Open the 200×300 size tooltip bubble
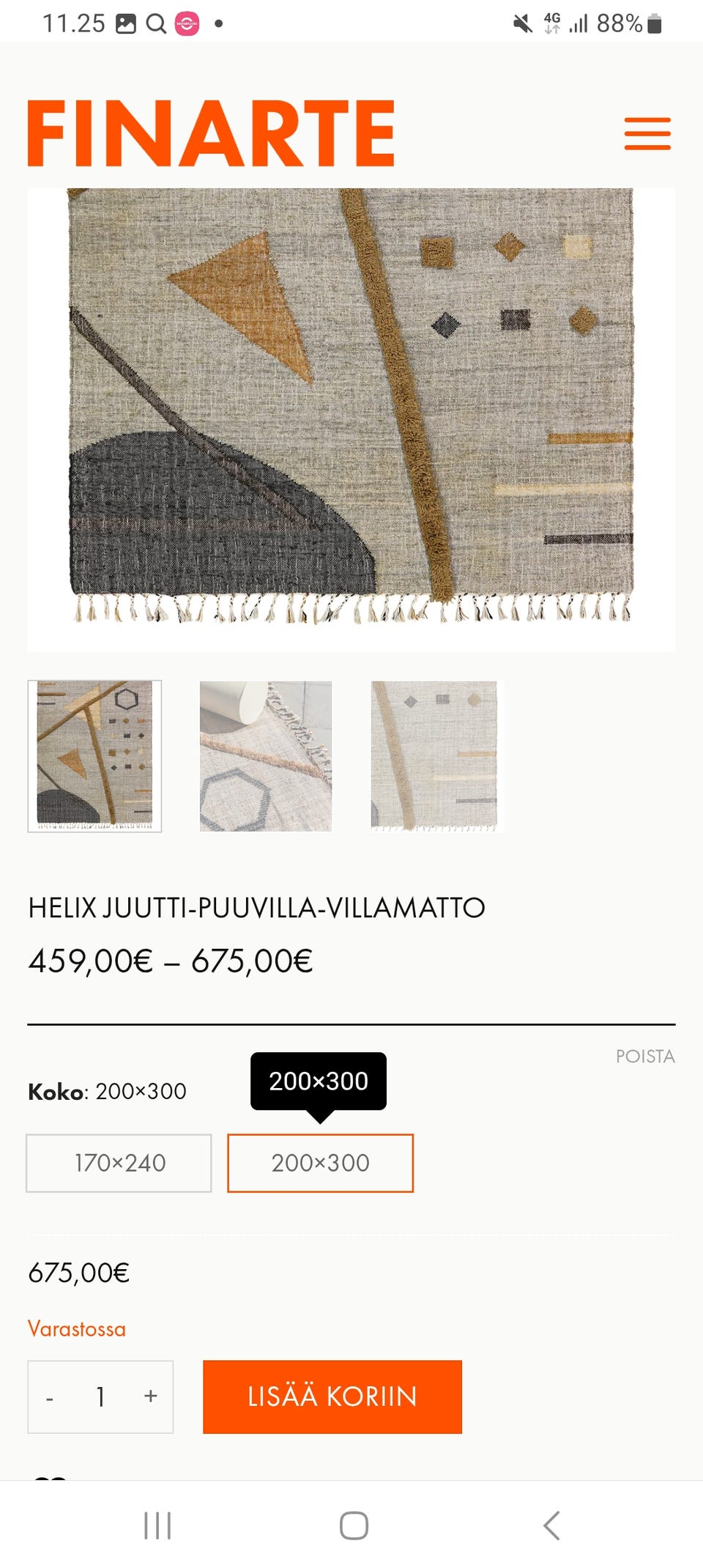Screen dimensions: 703x1568 318,1081
